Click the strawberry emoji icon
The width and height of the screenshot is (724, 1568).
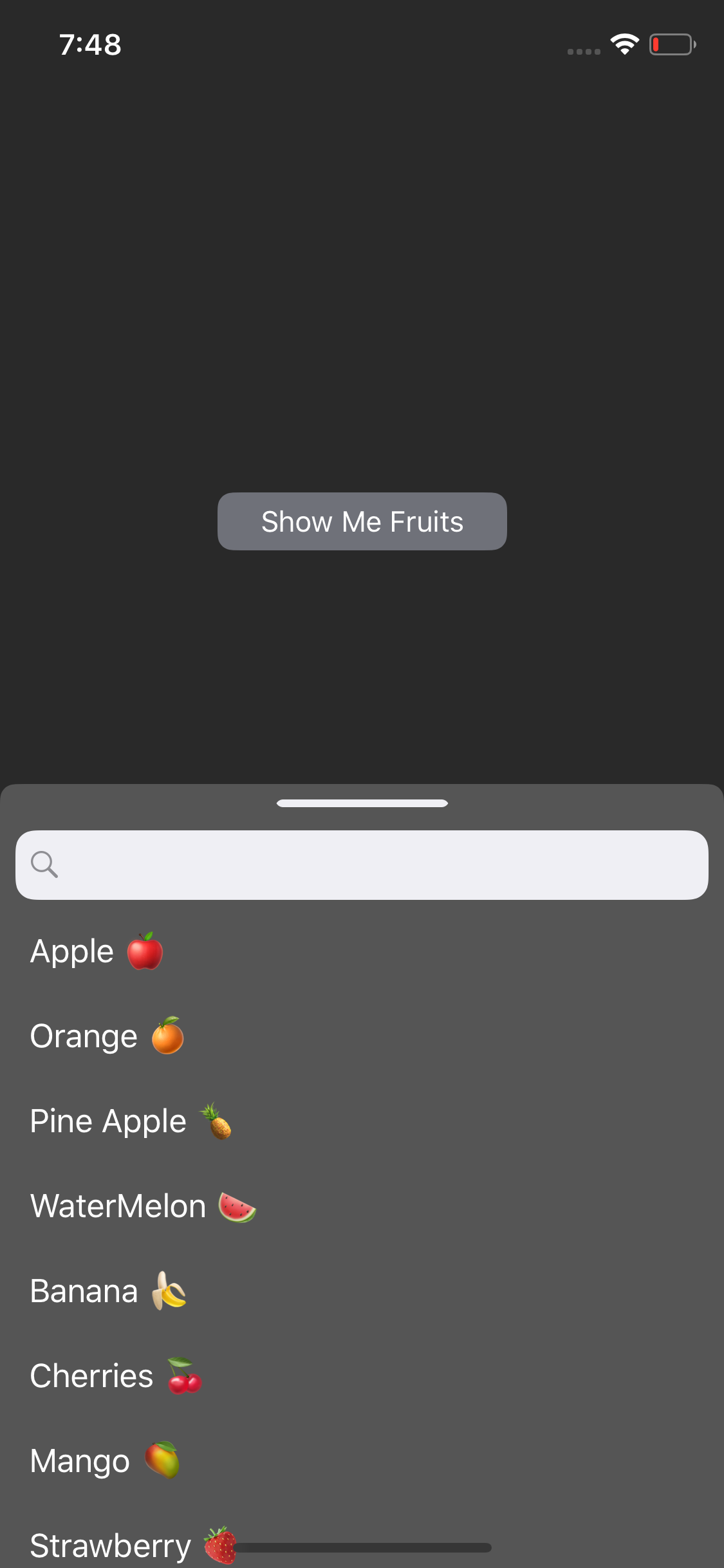tap(219, 1545)
